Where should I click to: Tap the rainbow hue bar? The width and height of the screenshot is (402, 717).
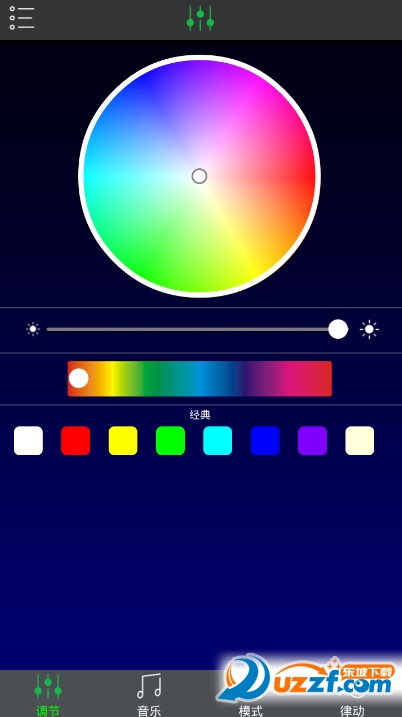(x=199, y=379)
